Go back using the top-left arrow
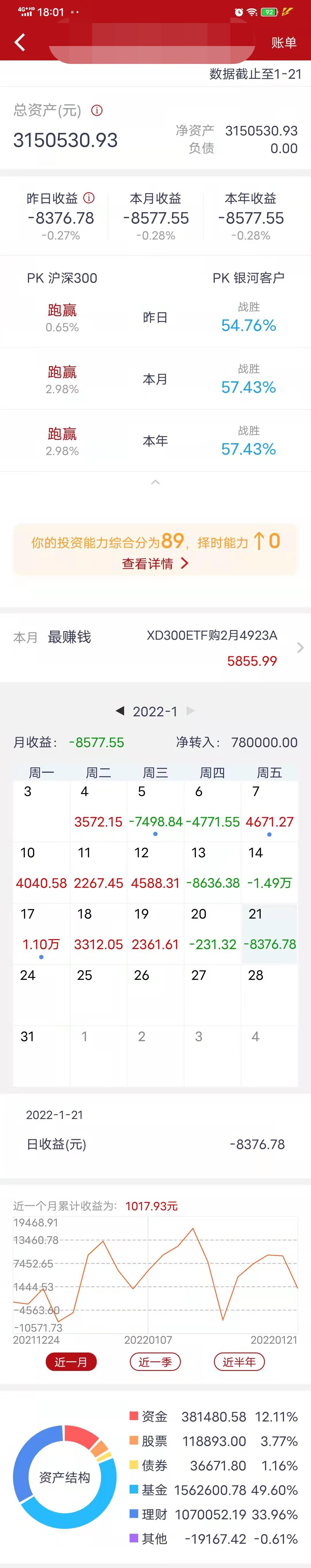Viewport: 311px width, 1568px height. coord(20,42)
